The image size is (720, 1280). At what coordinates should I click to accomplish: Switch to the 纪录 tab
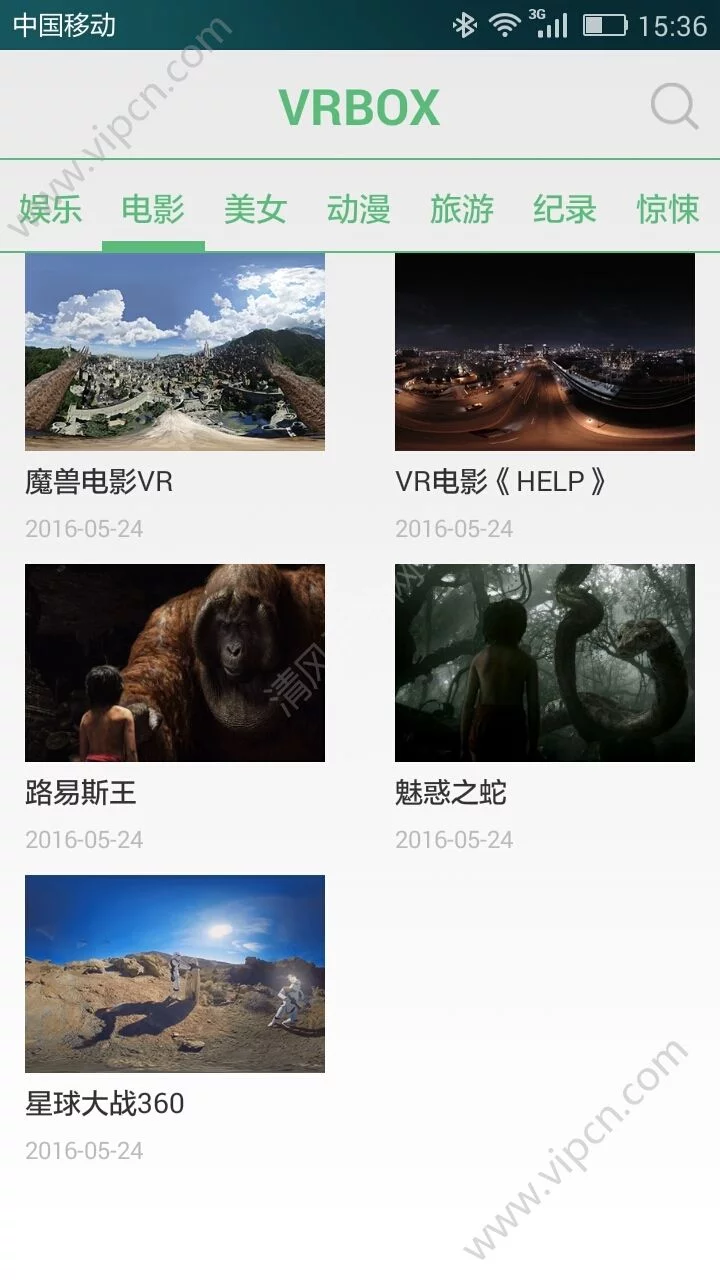564,210
